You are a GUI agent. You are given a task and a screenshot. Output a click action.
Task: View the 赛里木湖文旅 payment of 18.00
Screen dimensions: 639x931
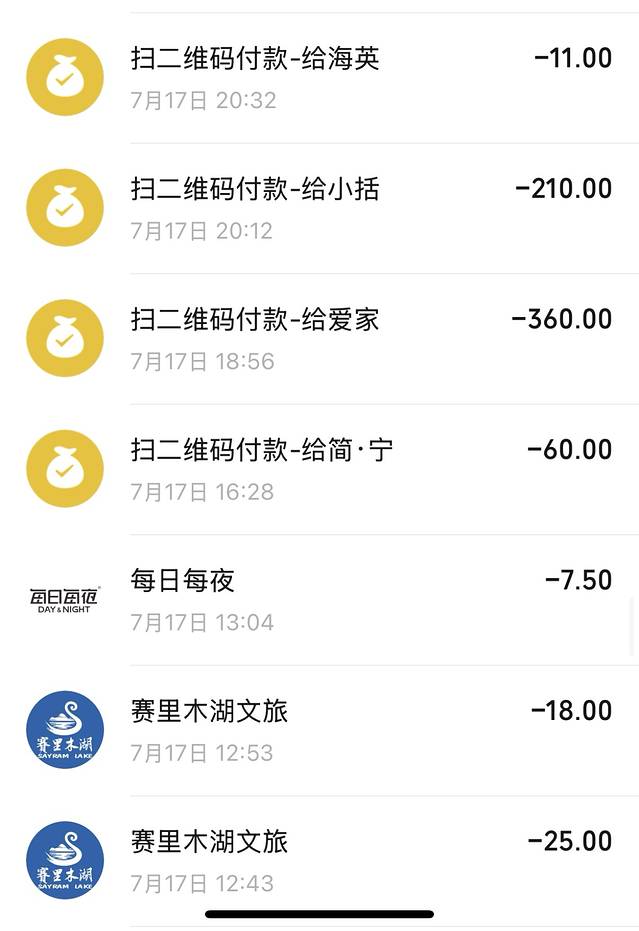tap(319, 730)
